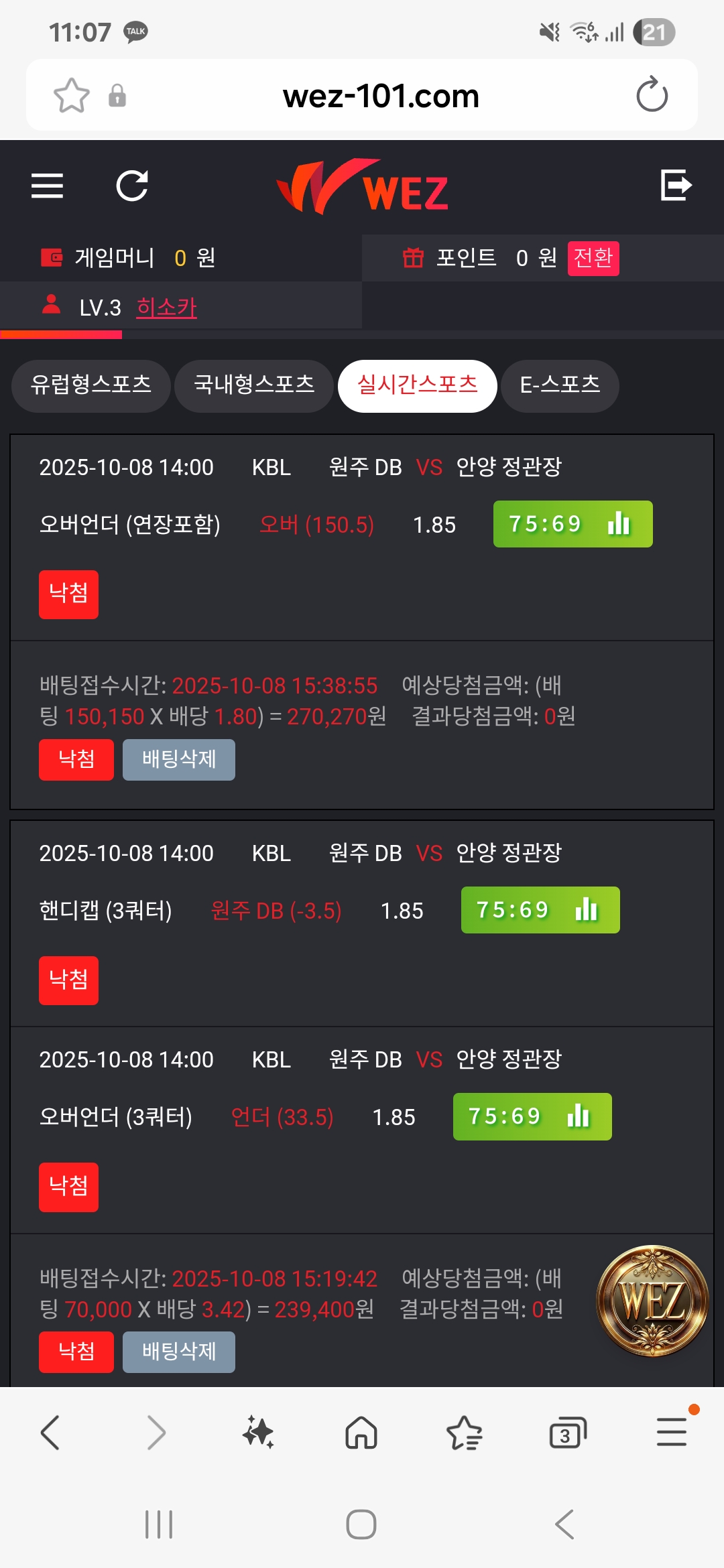The image size is (724, 1568).
Task: Switch to the 유럽형스포츠 tab
Action: [x=91, y=385]
